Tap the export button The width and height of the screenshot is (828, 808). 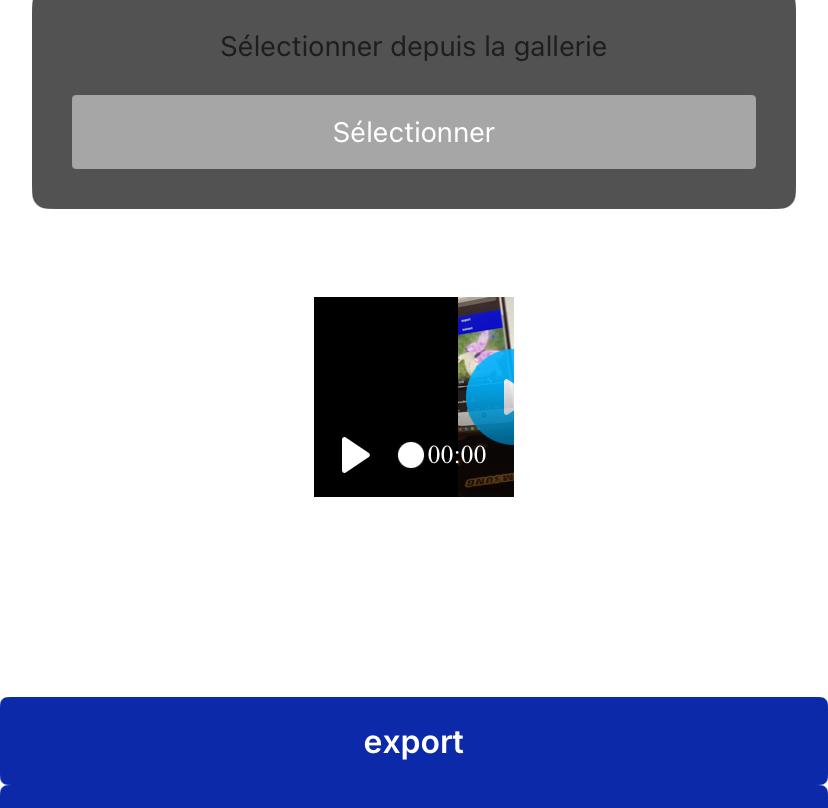(413, 741)
